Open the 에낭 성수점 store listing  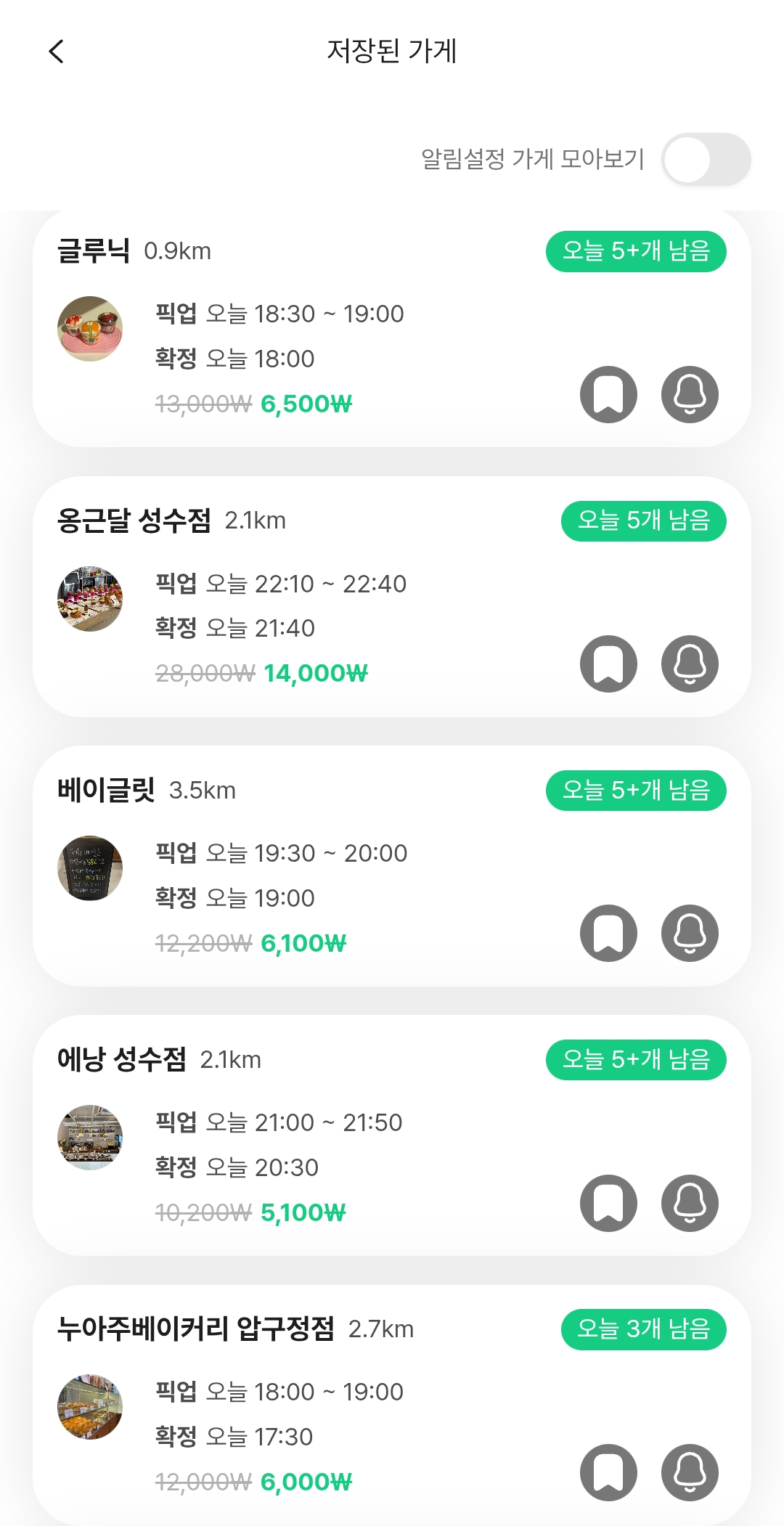pyautogui.click(x=116, y=1059)
